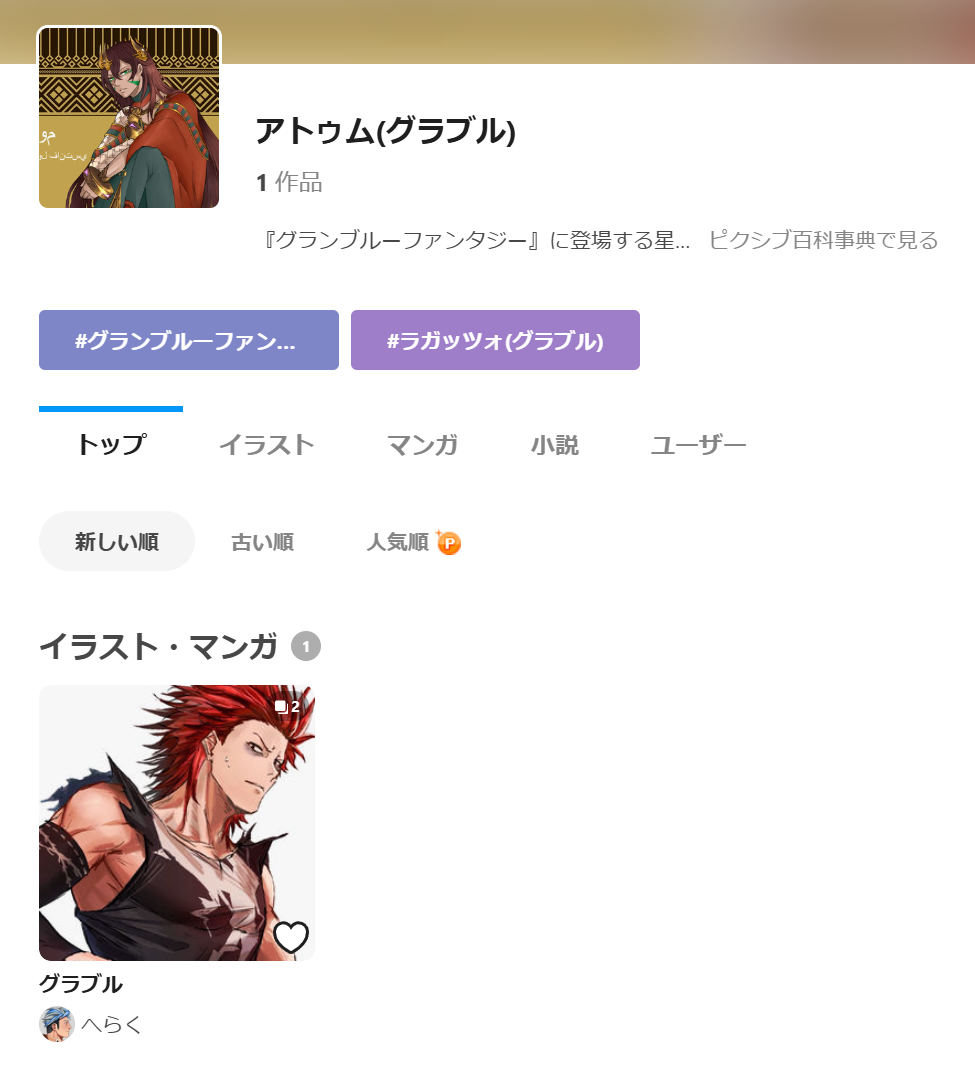The height and width of the screenshot is (1074, 975).
Task: Open the グラブル artwork title
Action: (x=81, y=984)
